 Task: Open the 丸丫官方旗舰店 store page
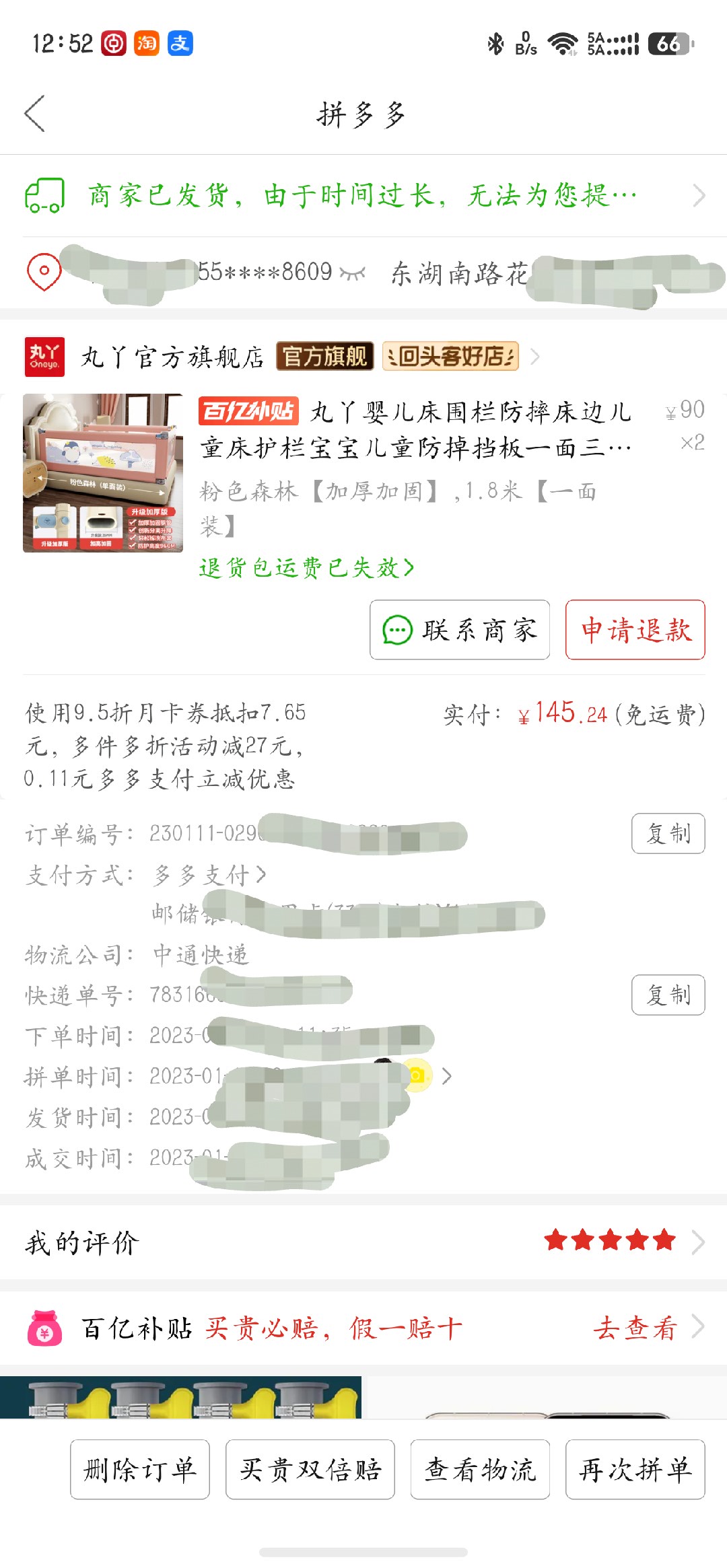tap(172, 357)
